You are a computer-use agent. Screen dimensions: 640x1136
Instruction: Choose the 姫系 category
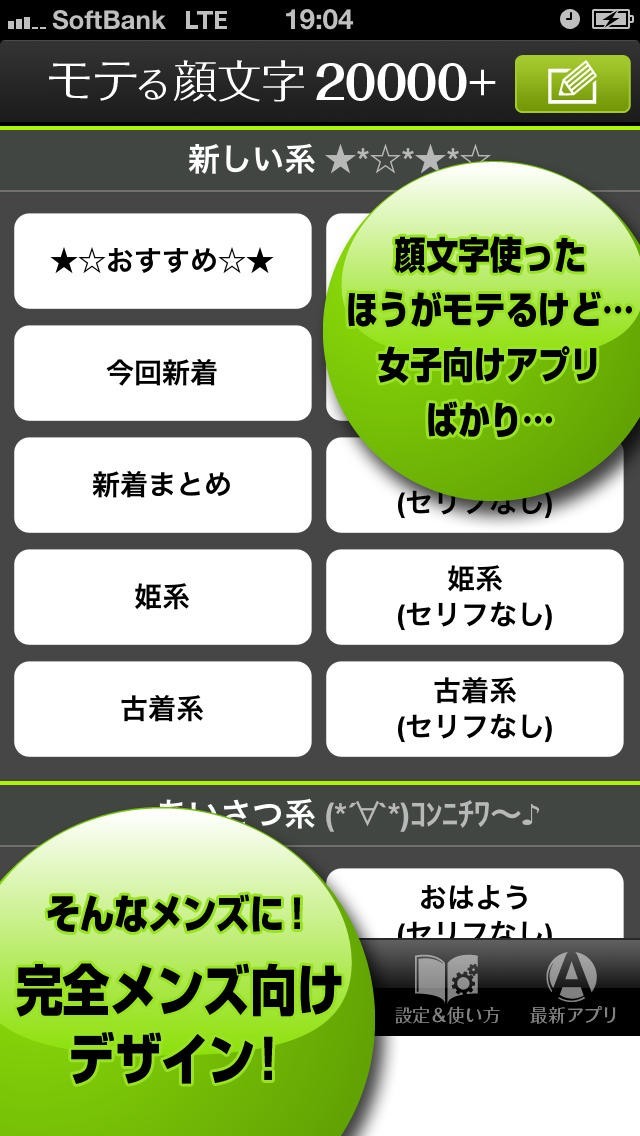point(162,597)
